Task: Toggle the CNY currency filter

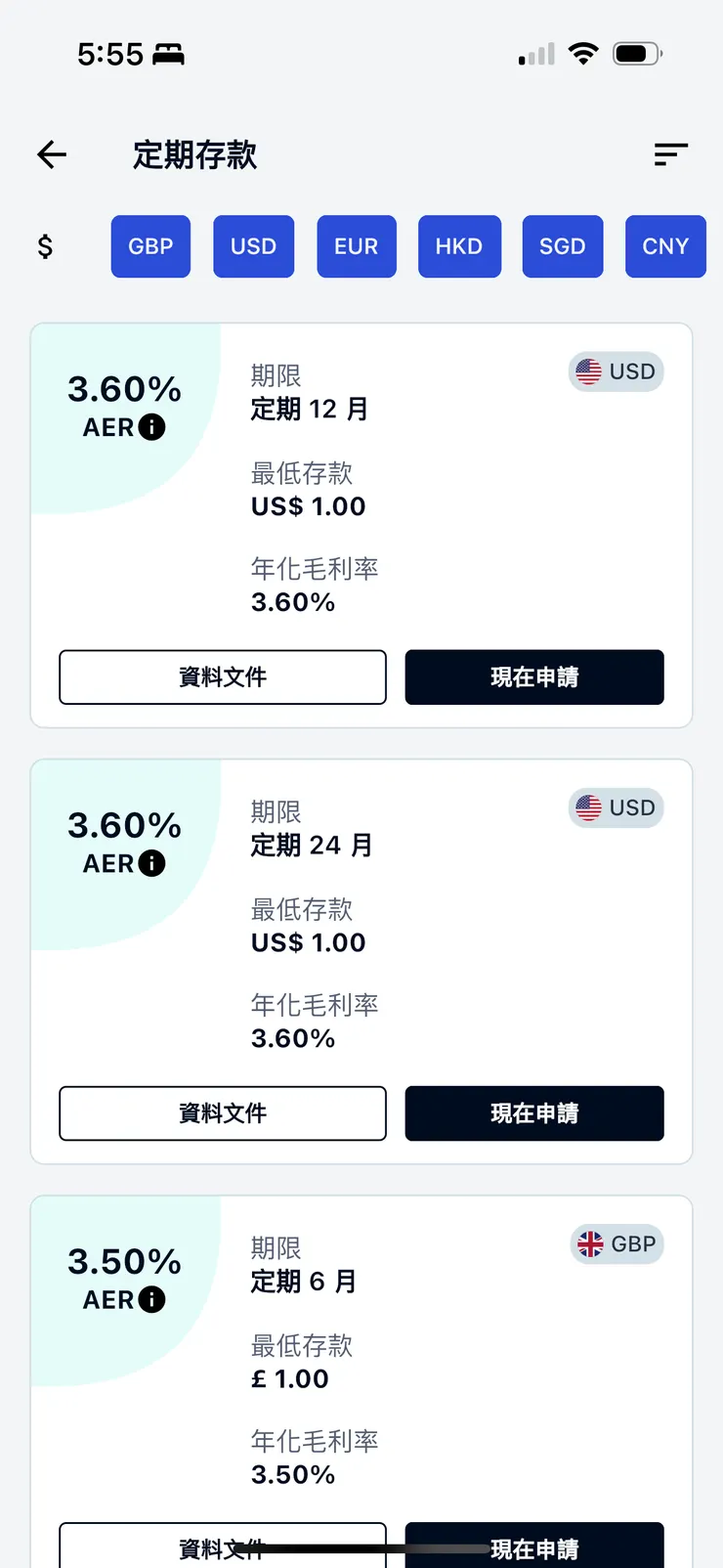Action: tap(665, 246)
